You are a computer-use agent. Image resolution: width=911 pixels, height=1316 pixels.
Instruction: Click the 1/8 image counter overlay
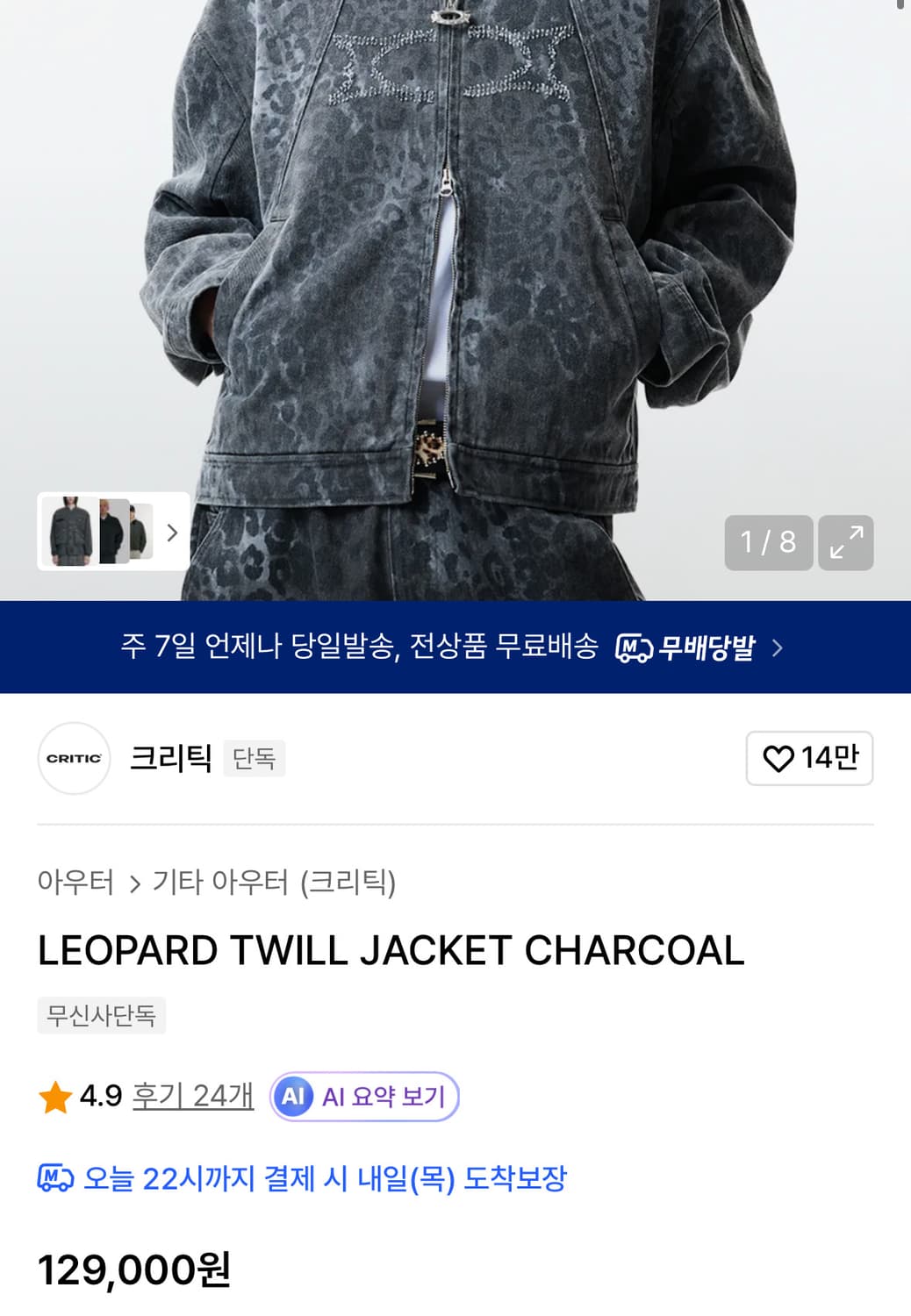tap(768, 542)
